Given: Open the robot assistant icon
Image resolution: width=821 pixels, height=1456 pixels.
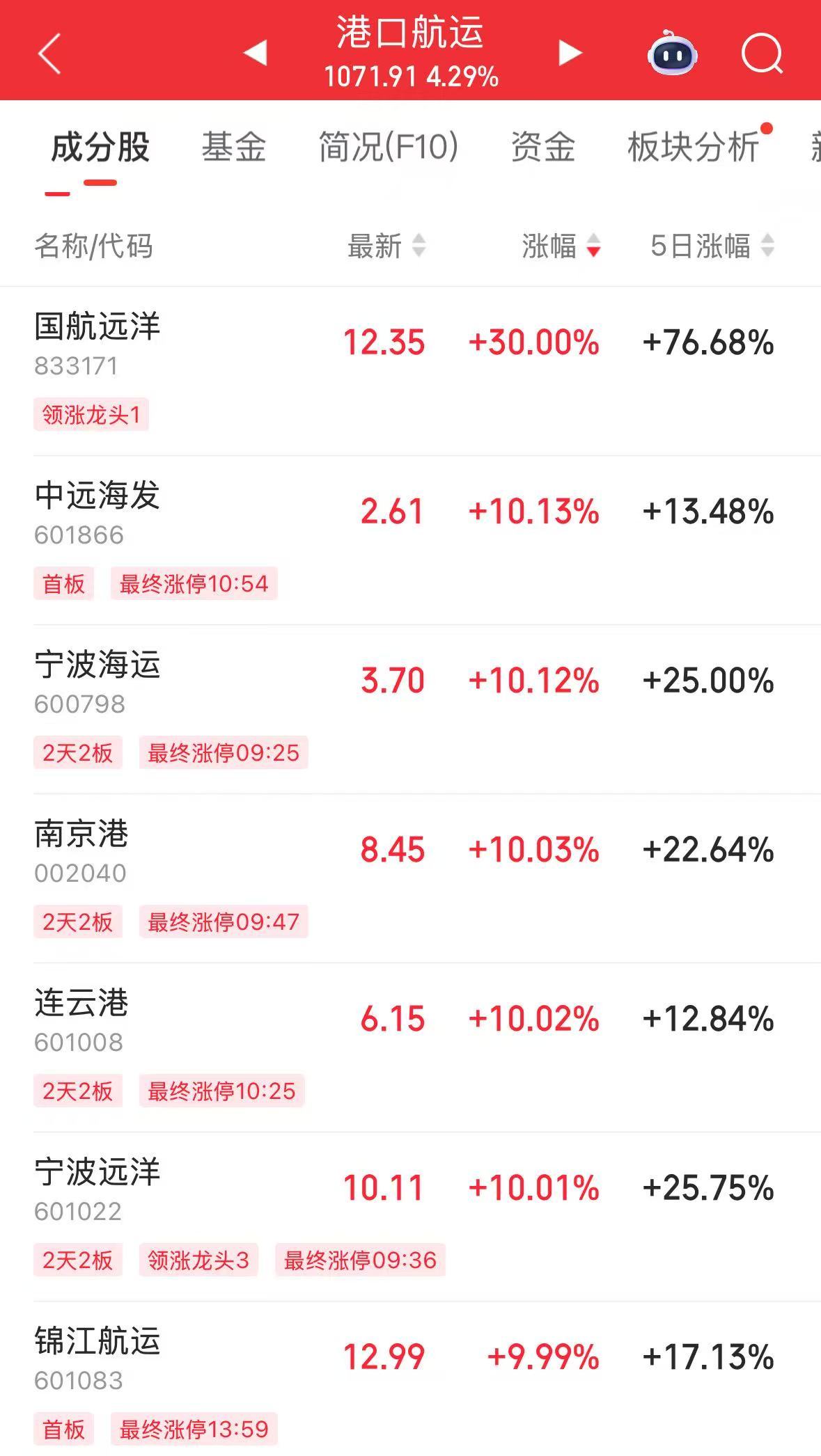Looking at the screenshot, I should (672, 54).
